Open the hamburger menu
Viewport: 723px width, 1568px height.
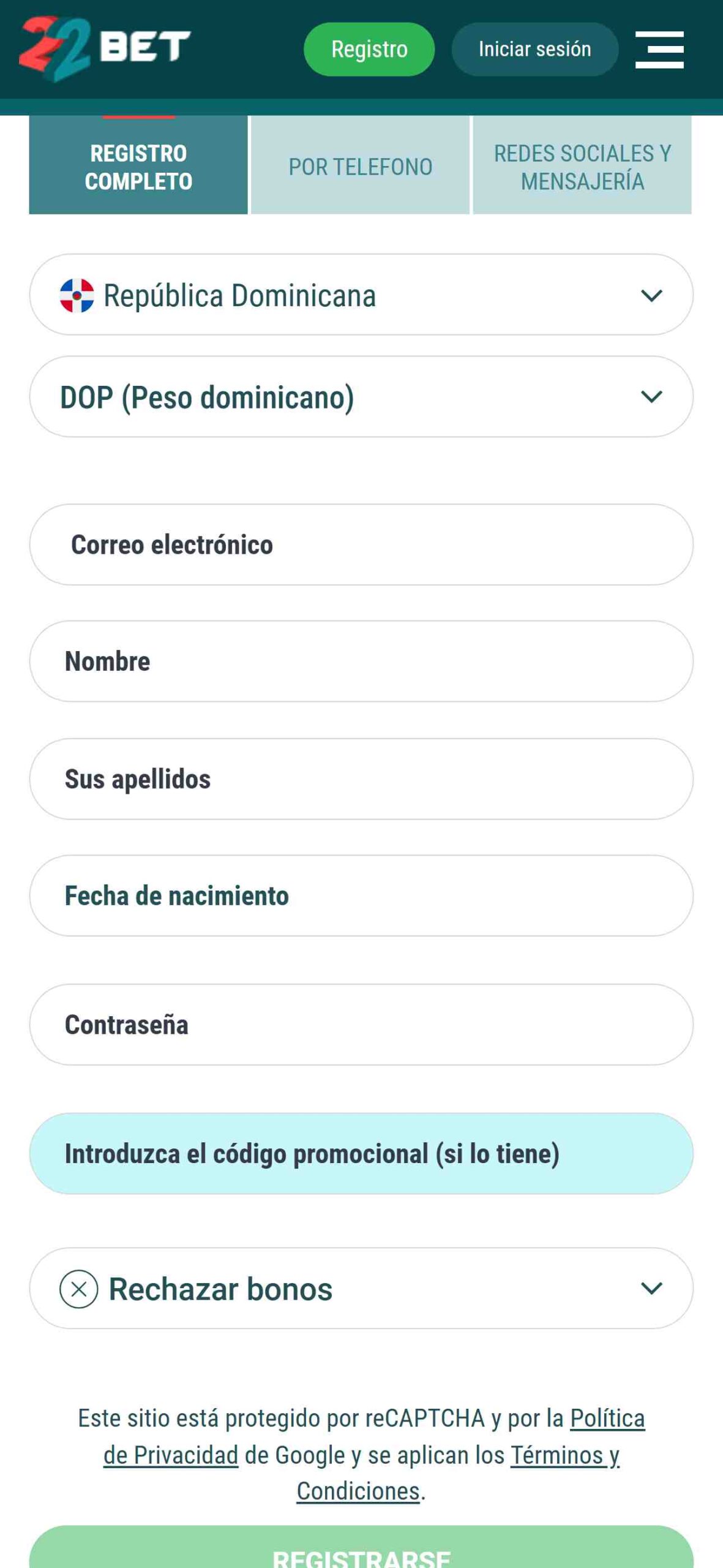tap(659, 50)
